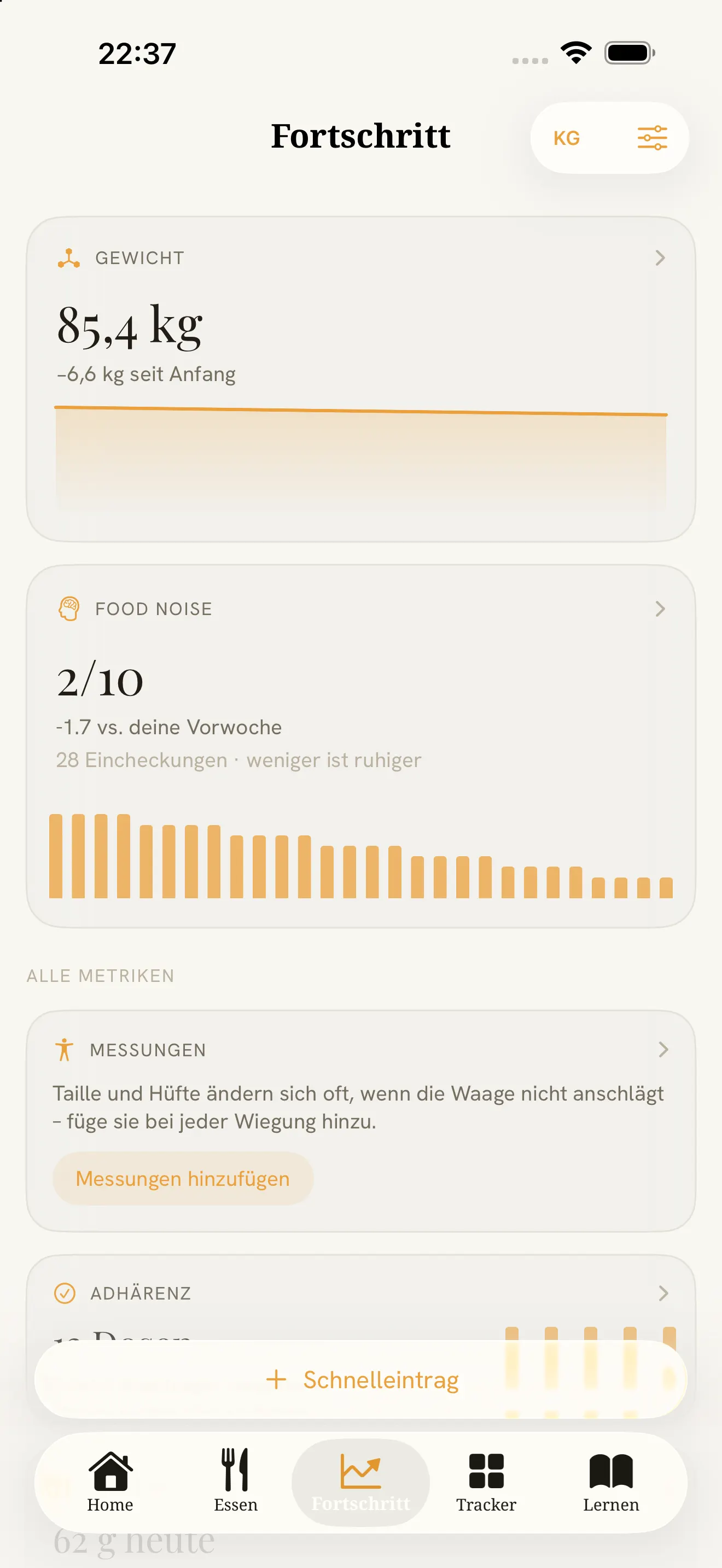722x1568 pixels.
Task: Open the Messungen card
Action: tap(361, 1121)
